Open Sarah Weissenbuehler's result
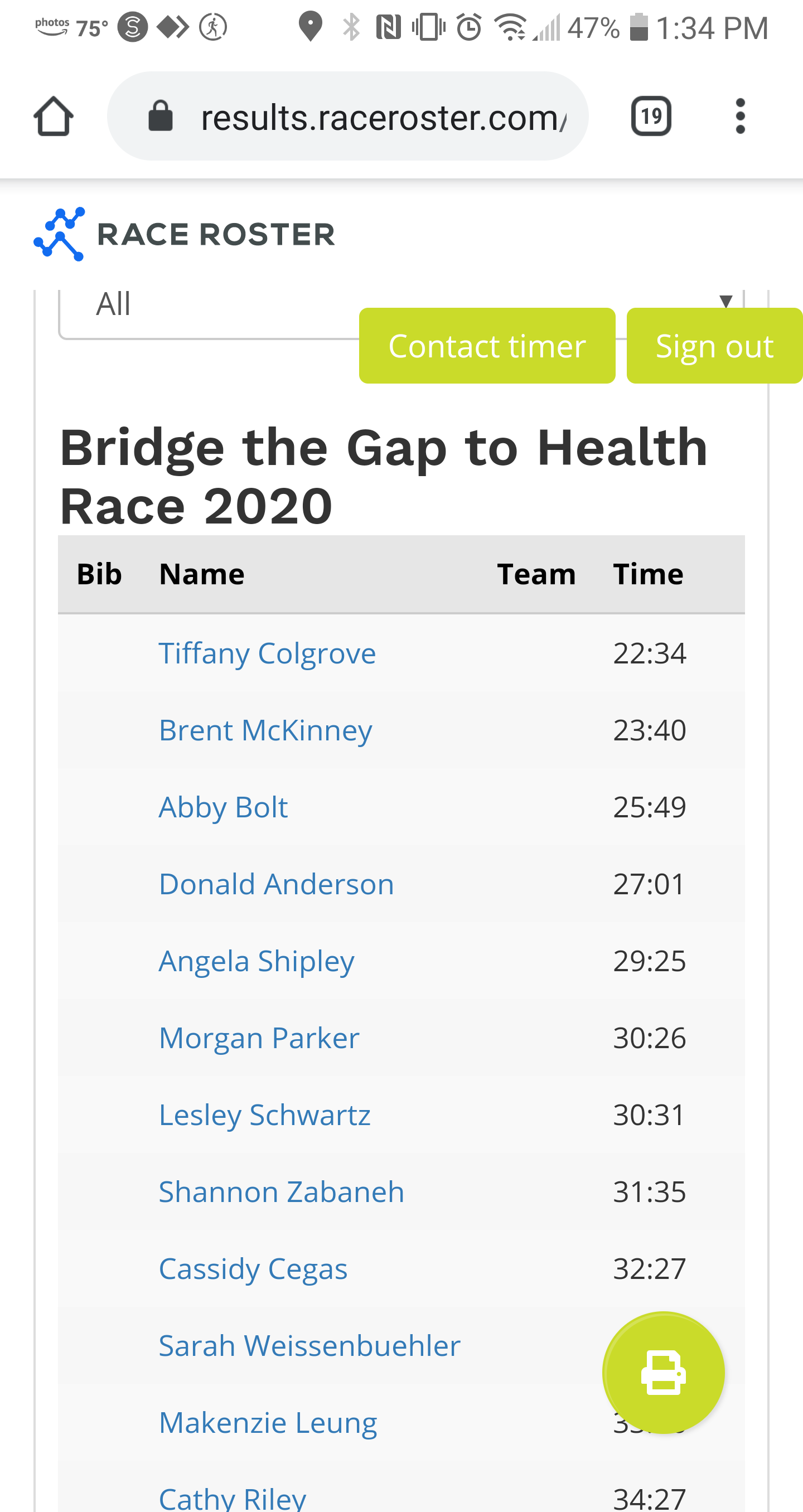 click(309, 1345)
